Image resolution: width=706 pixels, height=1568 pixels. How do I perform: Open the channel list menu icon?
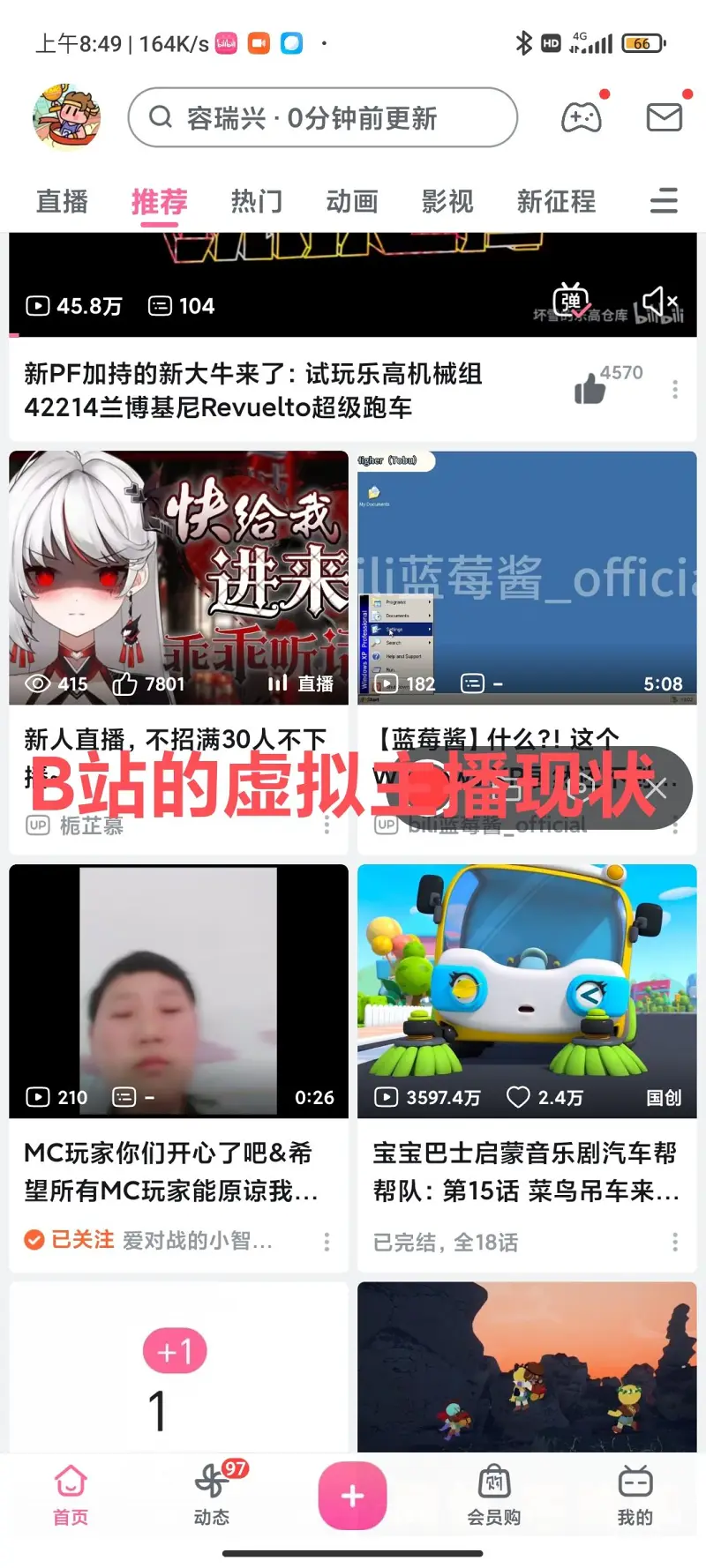(664, 202)
